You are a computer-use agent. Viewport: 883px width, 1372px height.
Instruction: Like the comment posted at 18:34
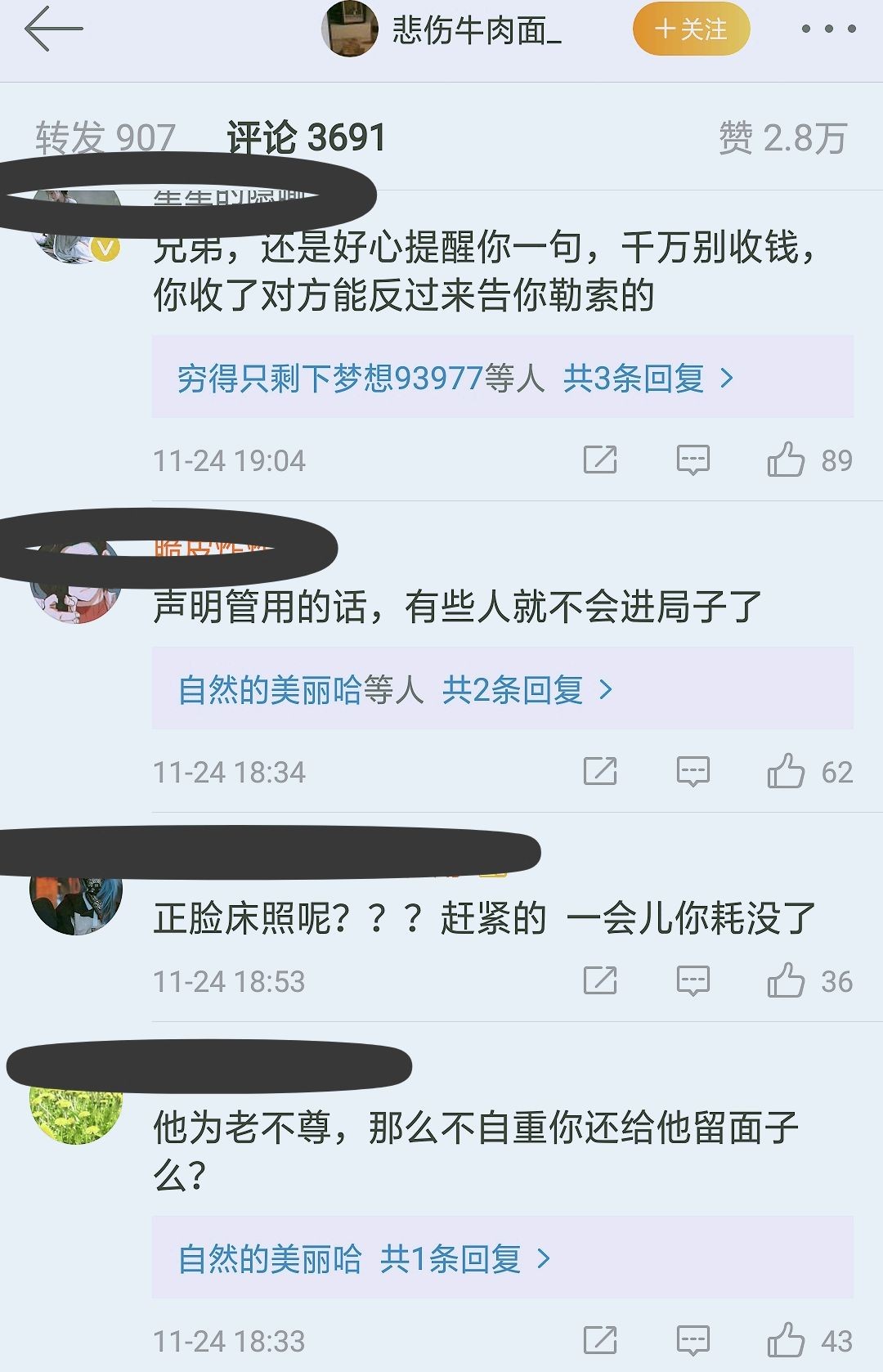pyautogui.click(x=786, y=771)
